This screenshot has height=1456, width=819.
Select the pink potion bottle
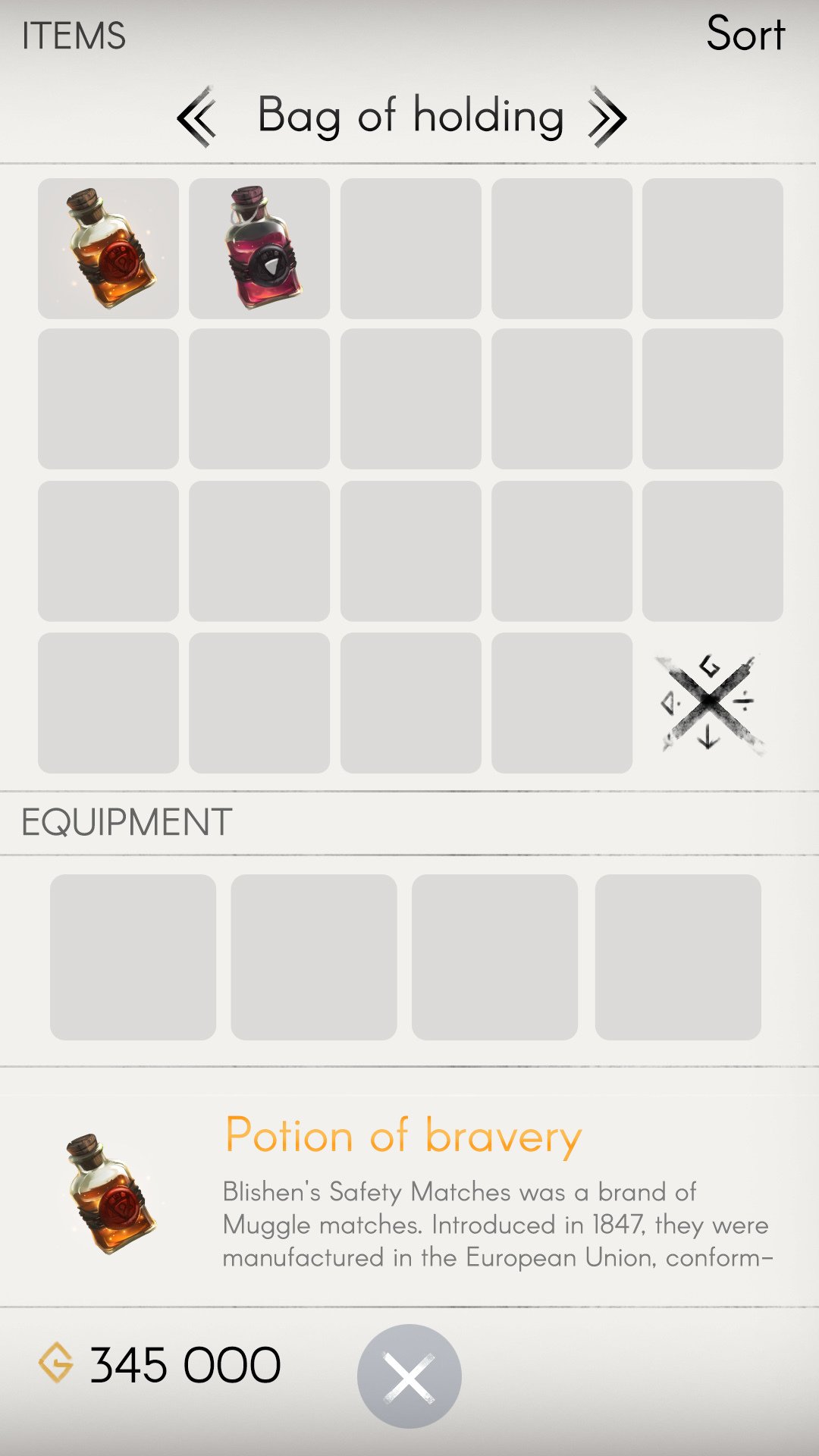(x=259, y=248)
